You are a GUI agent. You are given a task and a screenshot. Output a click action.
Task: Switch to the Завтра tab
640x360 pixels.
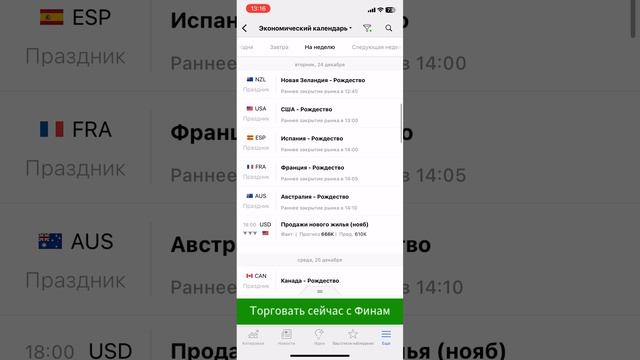pos(279,47)
